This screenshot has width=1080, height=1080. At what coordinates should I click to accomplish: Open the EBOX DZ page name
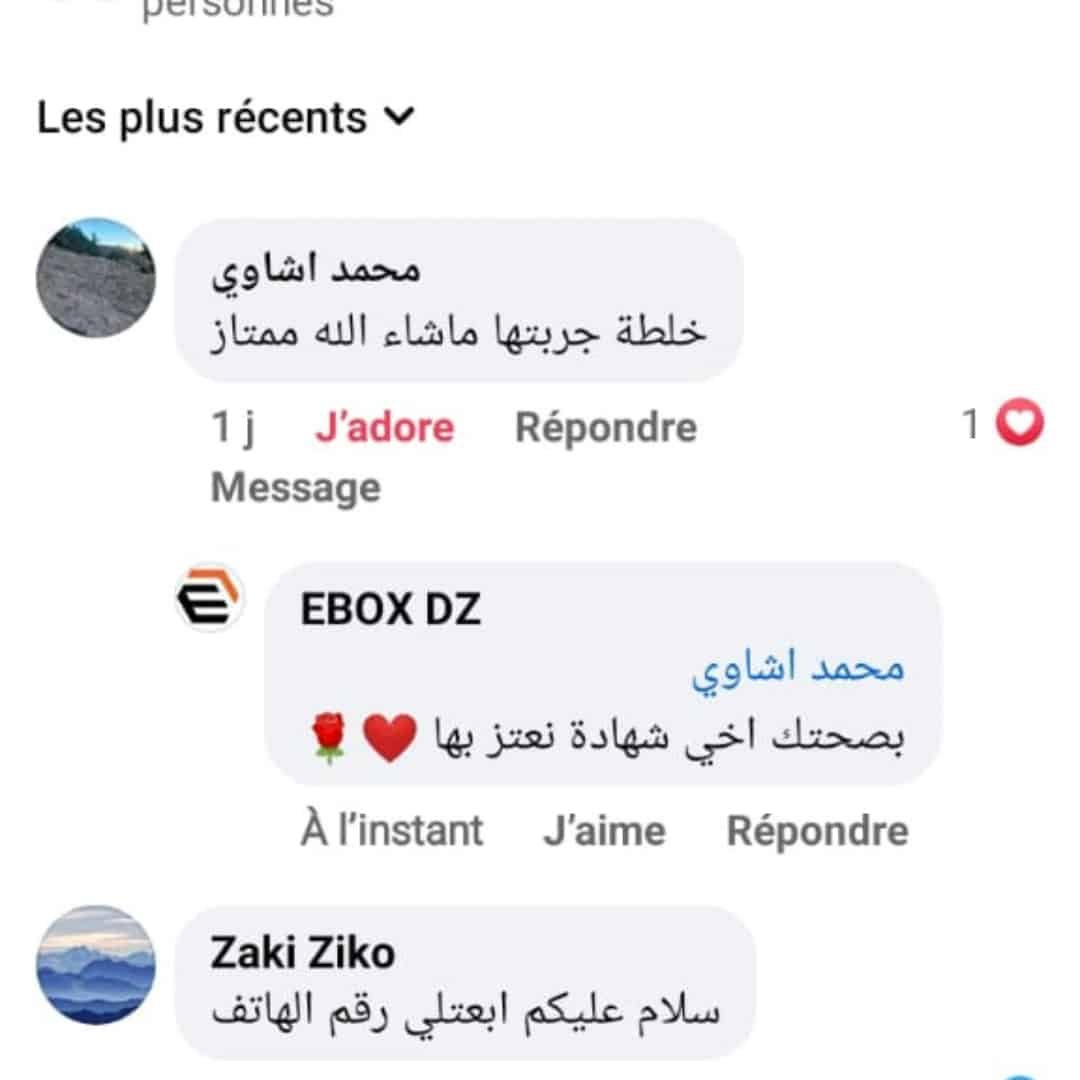390,608
